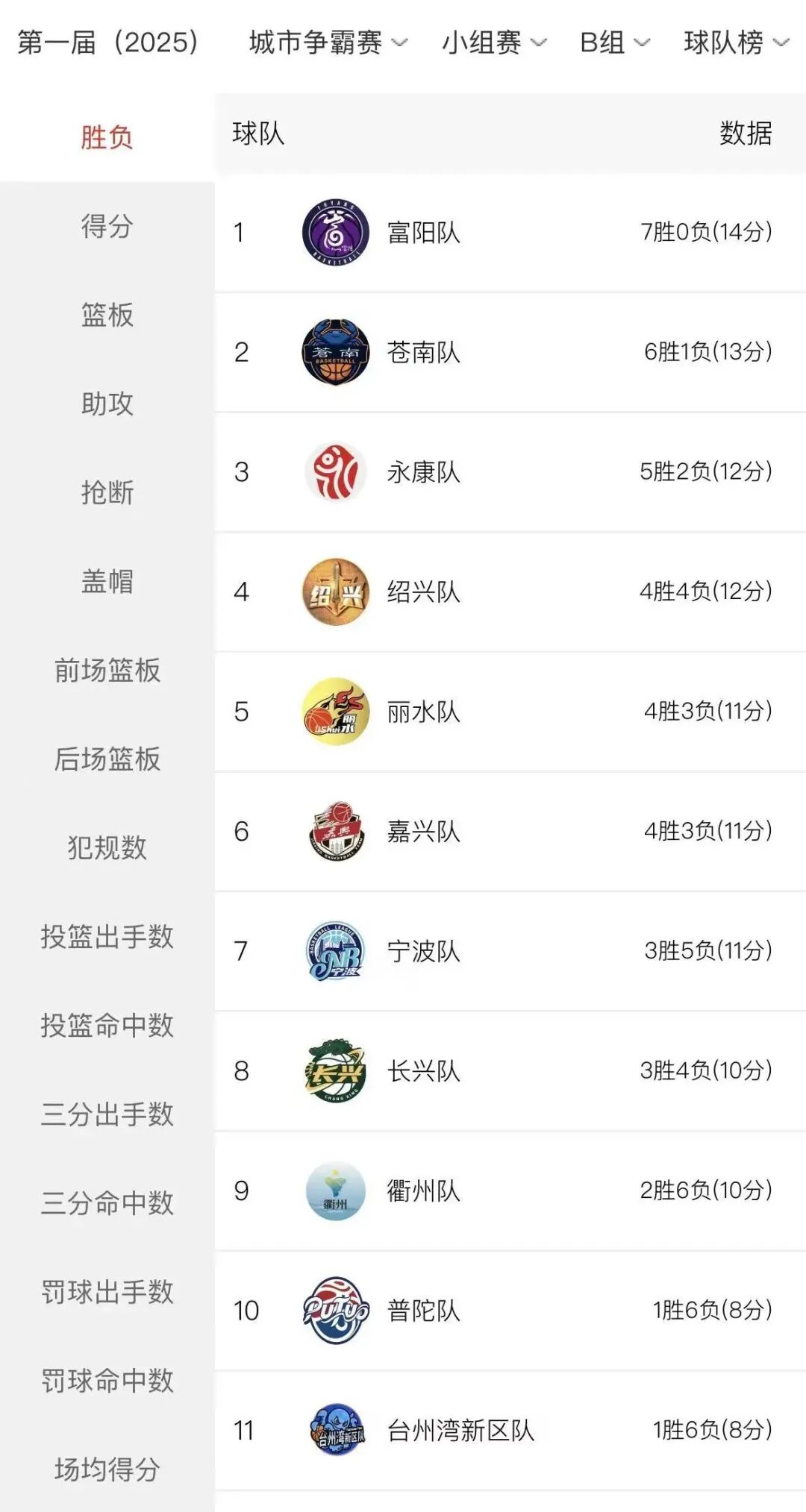Expand the 城市争霸赛 dropdown
Image resolution: width=806 pixels, height=1512 pixels.
click(328, 43)
